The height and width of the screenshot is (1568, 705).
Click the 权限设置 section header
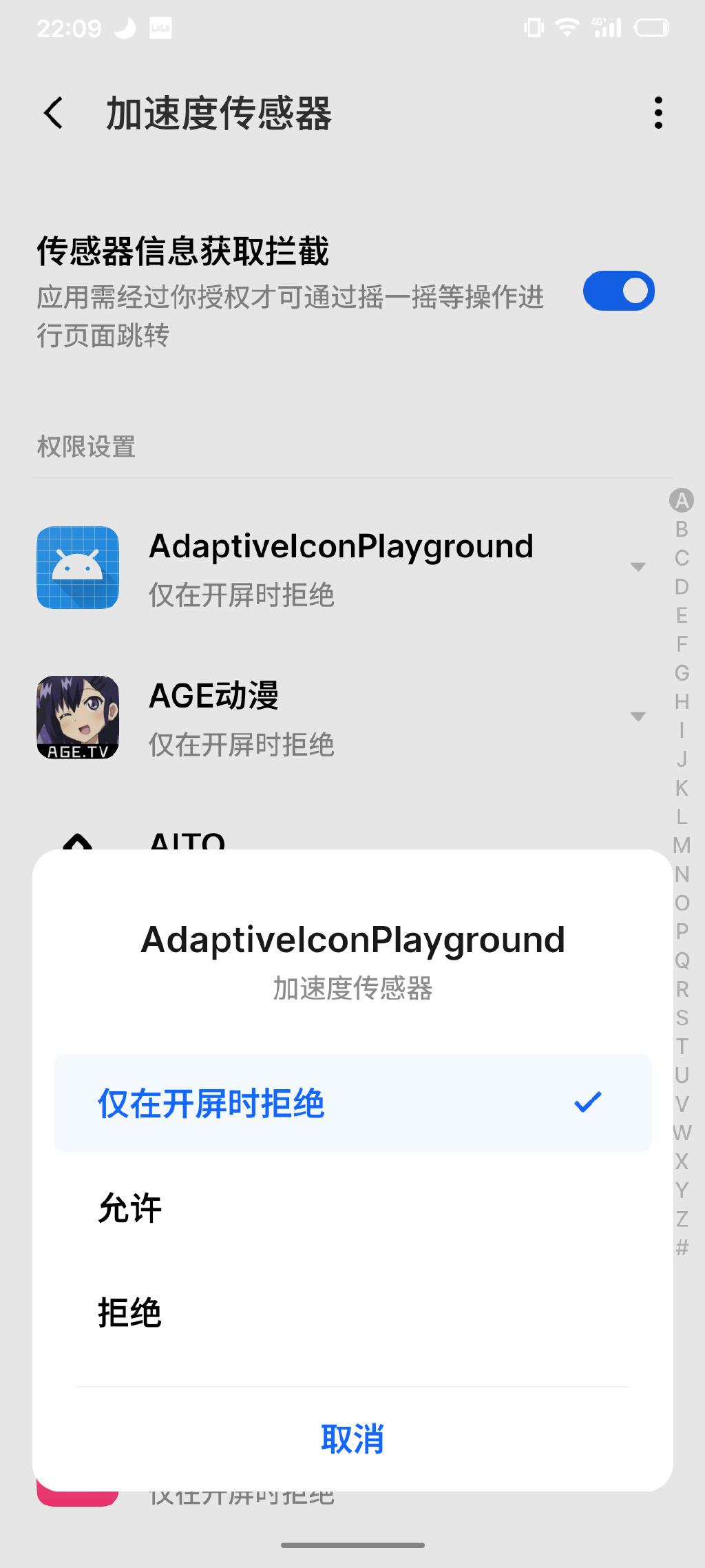point(86,448)
